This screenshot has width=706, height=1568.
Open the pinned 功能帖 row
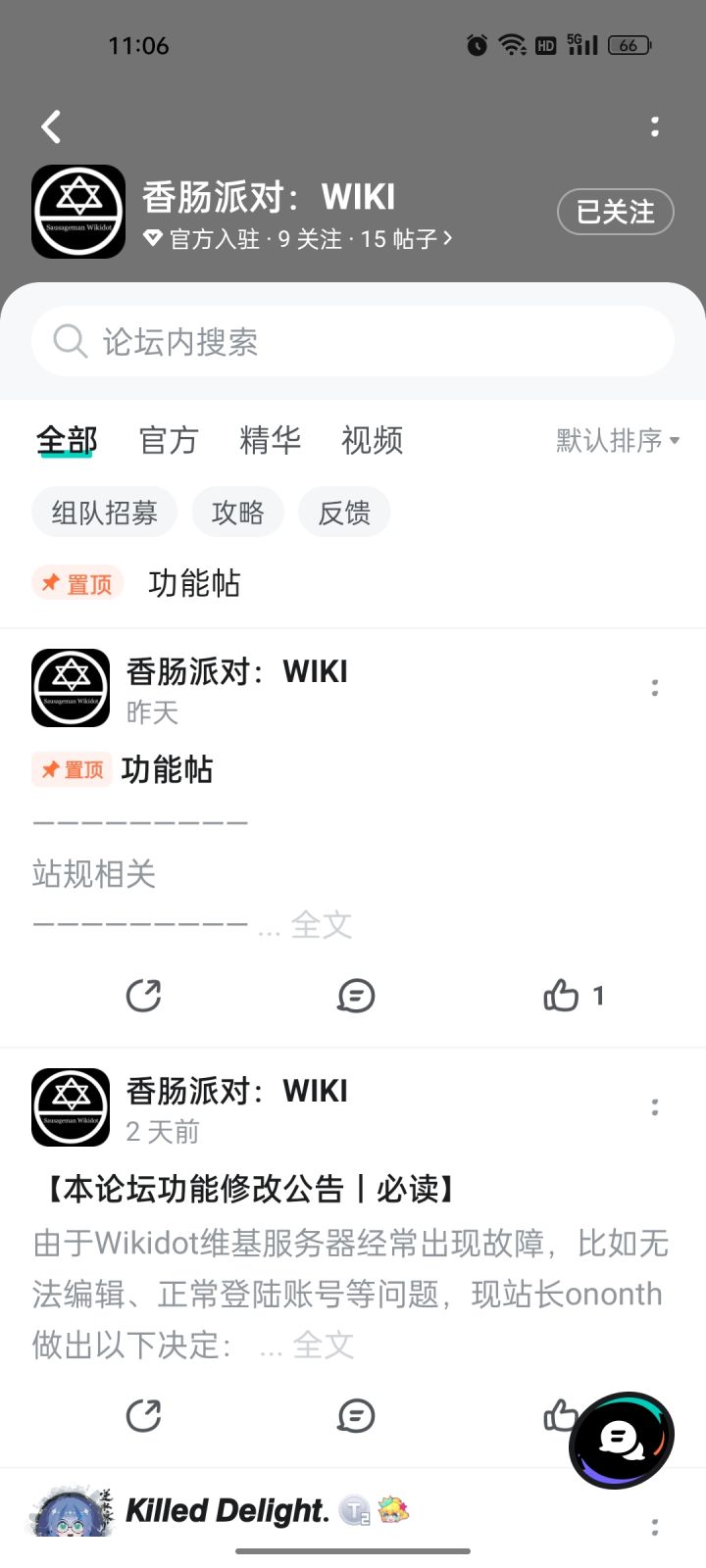point(194,584)
